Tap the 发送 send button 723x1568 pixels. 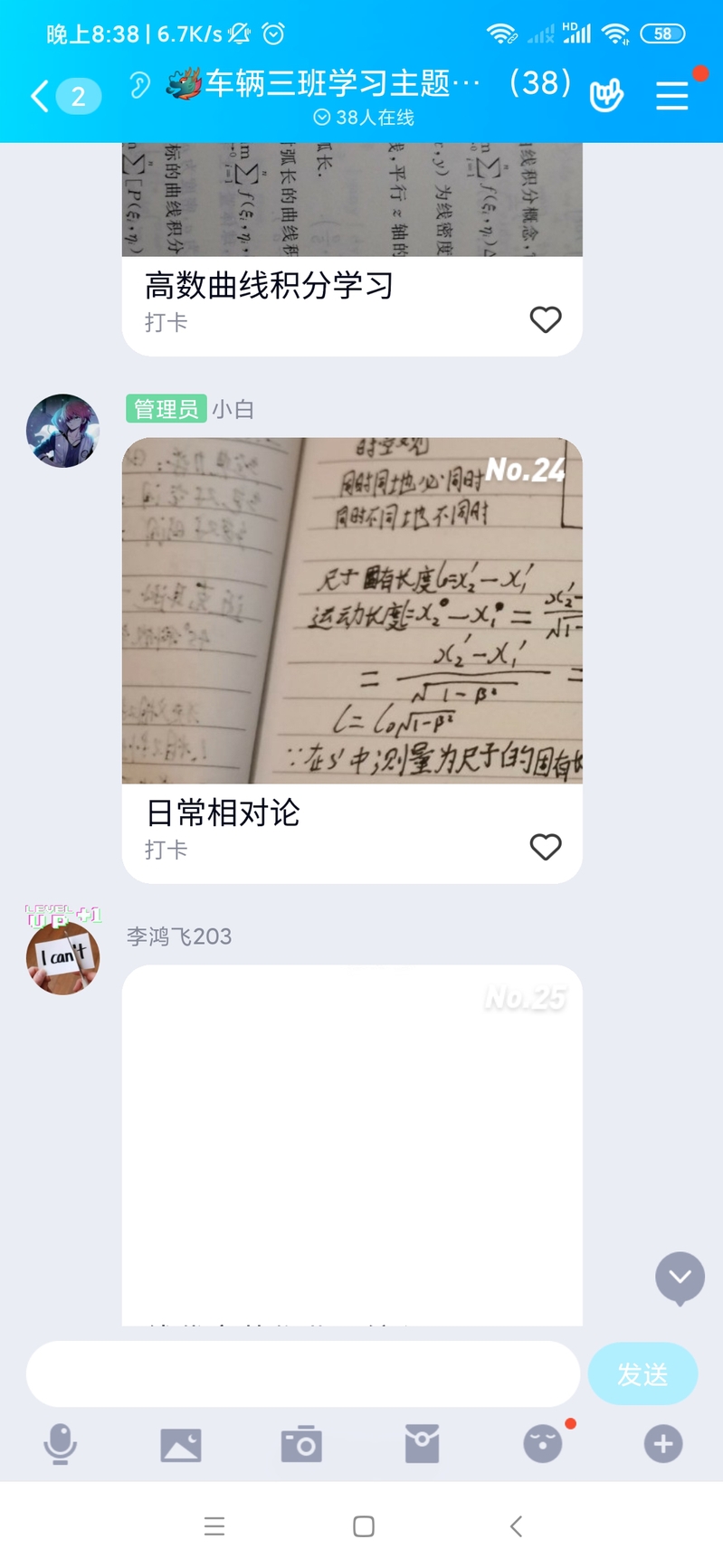[642, 1373]
